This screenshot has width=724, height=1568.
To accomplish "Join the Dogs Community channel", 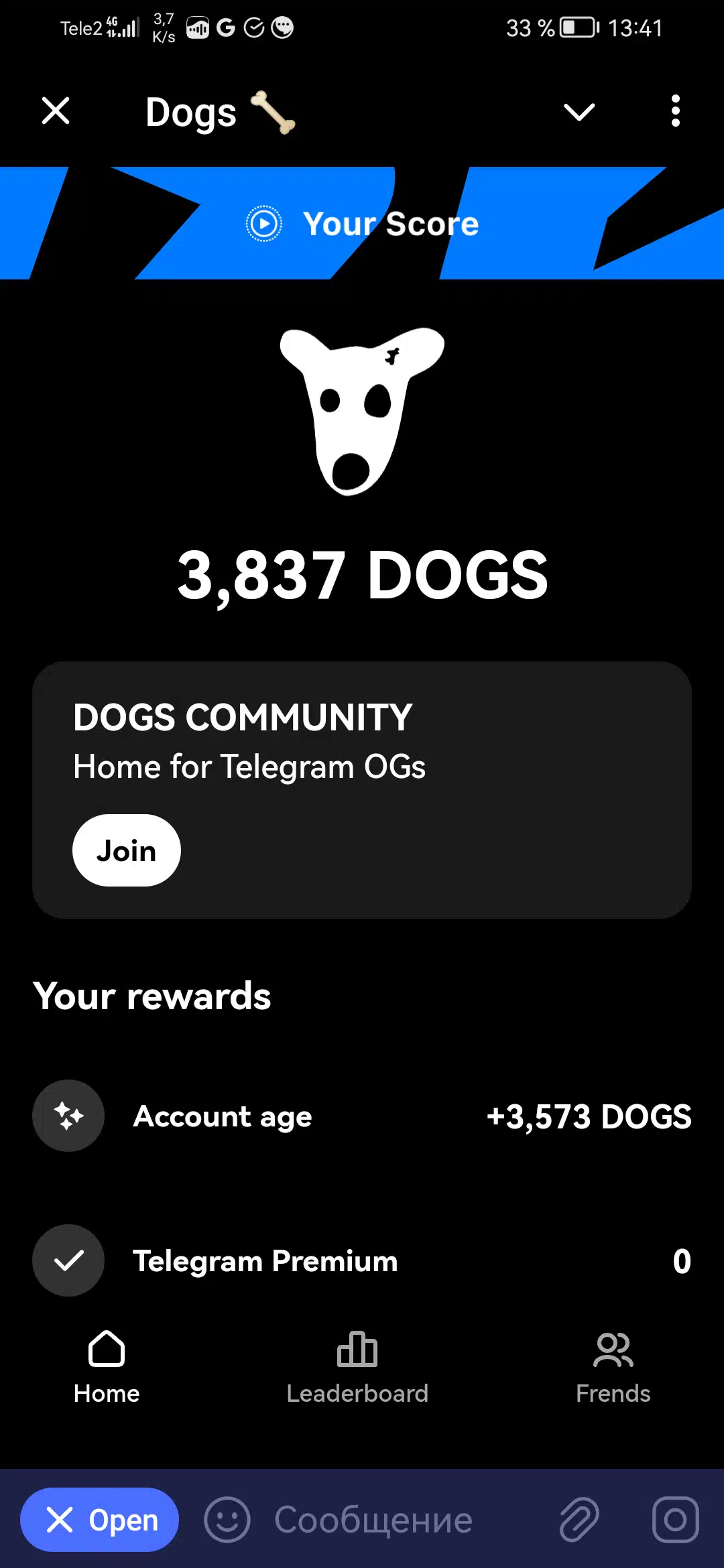I will pyautogui.click(x=126, y=850).
